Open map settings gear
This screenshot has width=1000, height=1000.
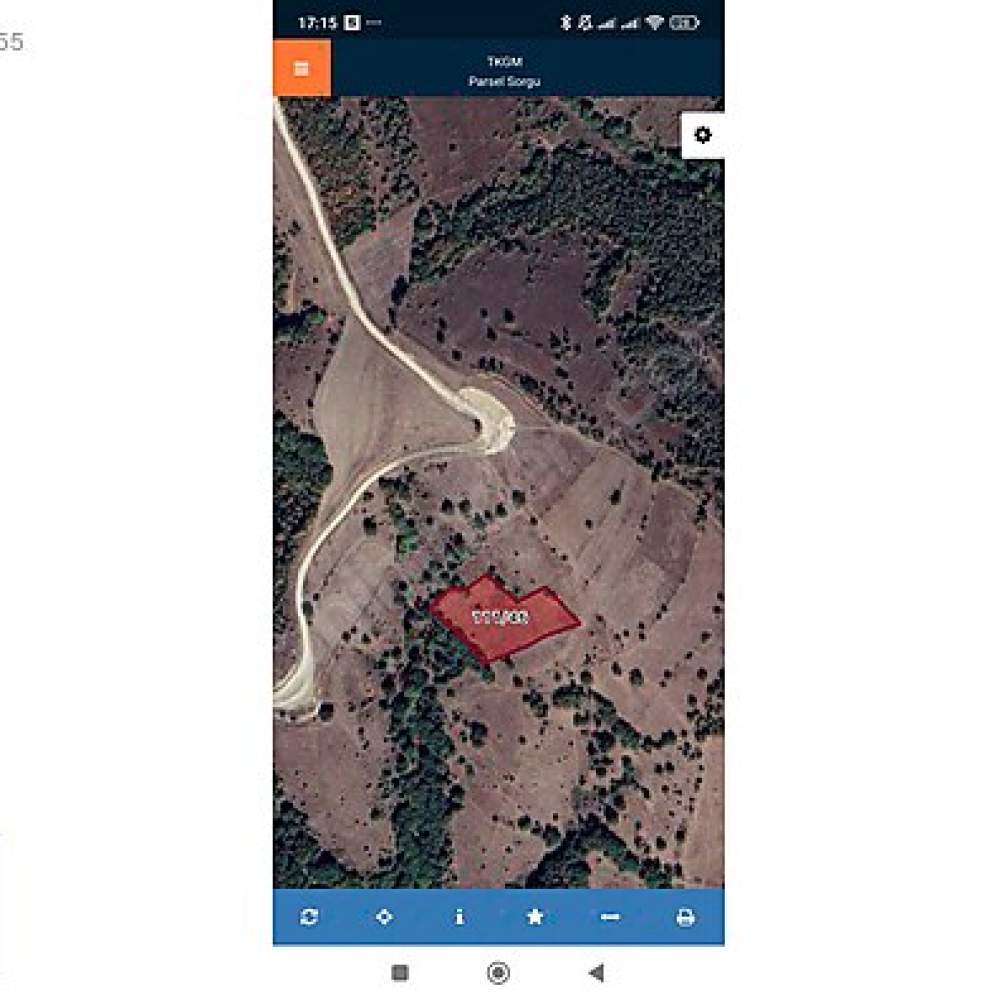[703, 135]
